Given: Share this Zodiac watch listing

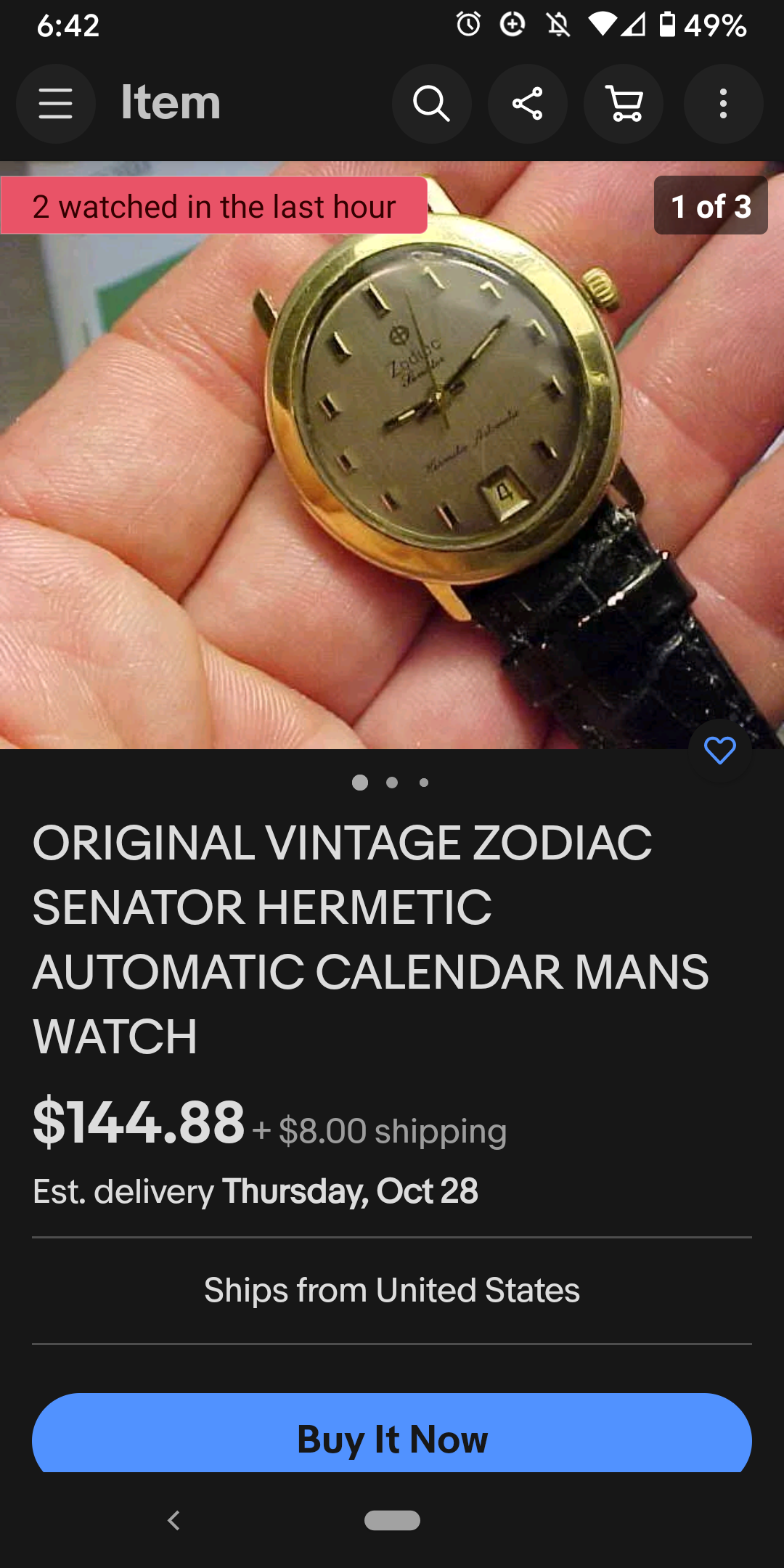Looking at the screenshot, I should pos(528,104).
